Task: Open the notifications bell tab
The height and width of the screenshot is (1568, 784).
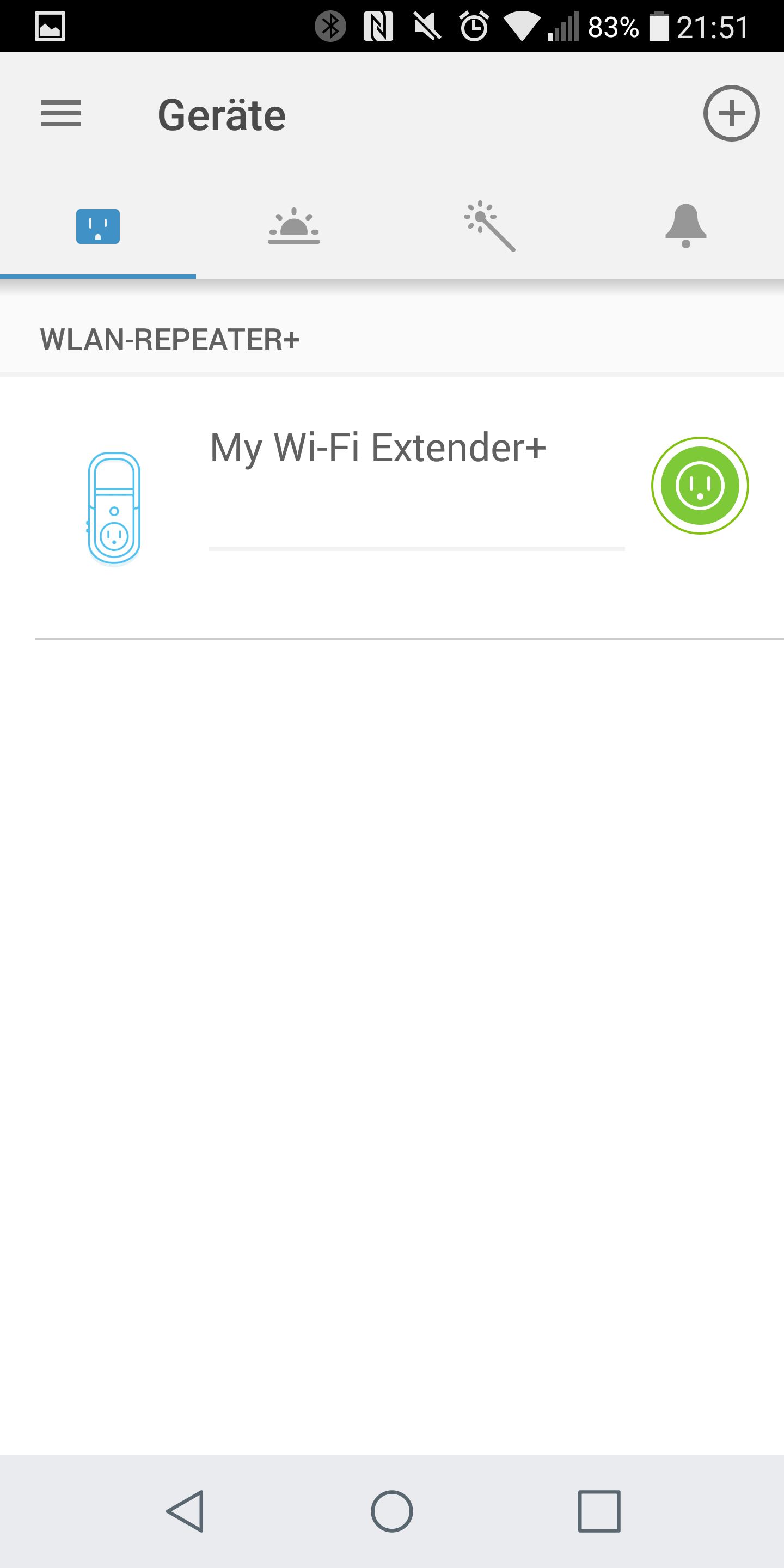Action: [685, 226]
